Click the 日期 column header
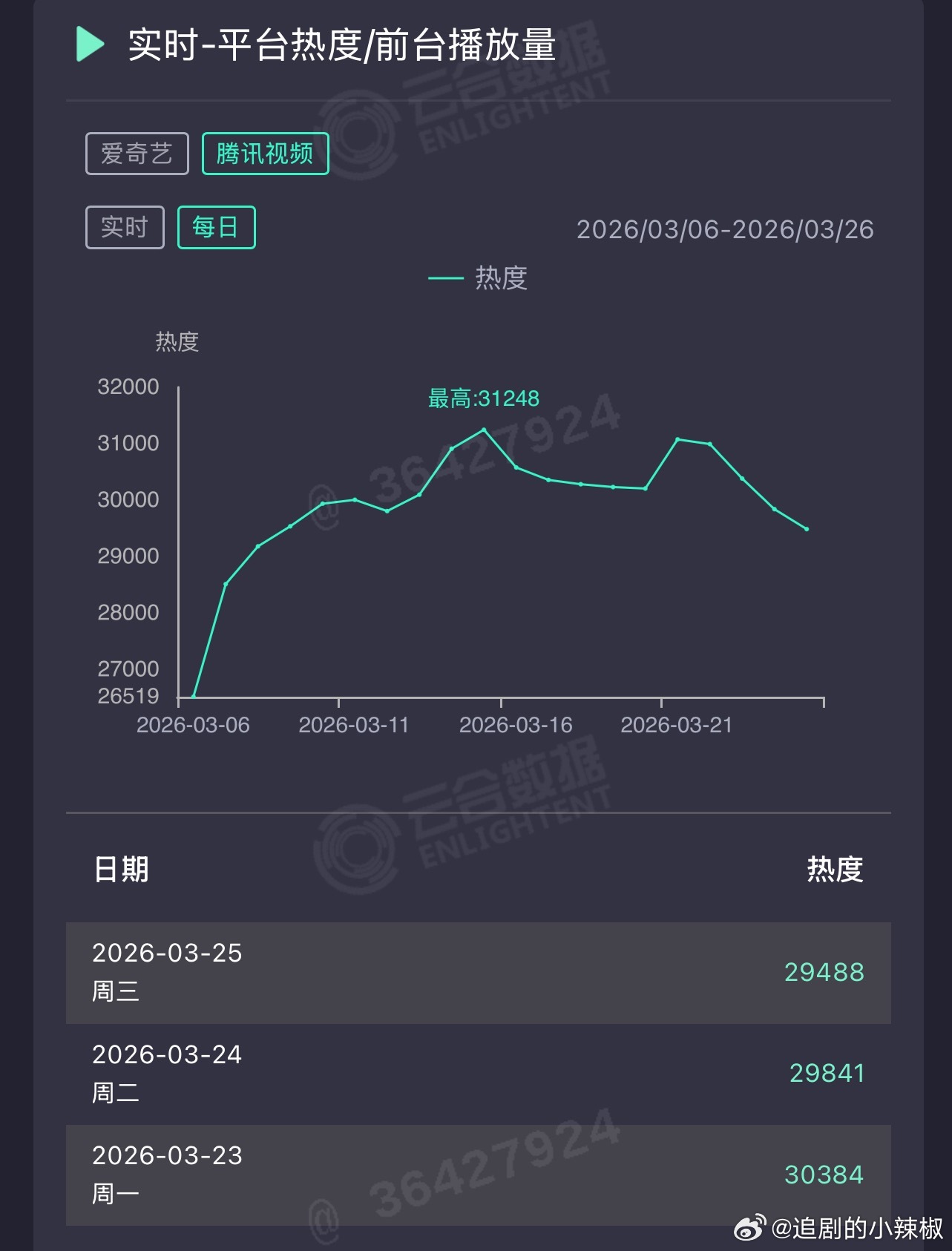This screenshot has height=1251, width=952. [121, 871]
